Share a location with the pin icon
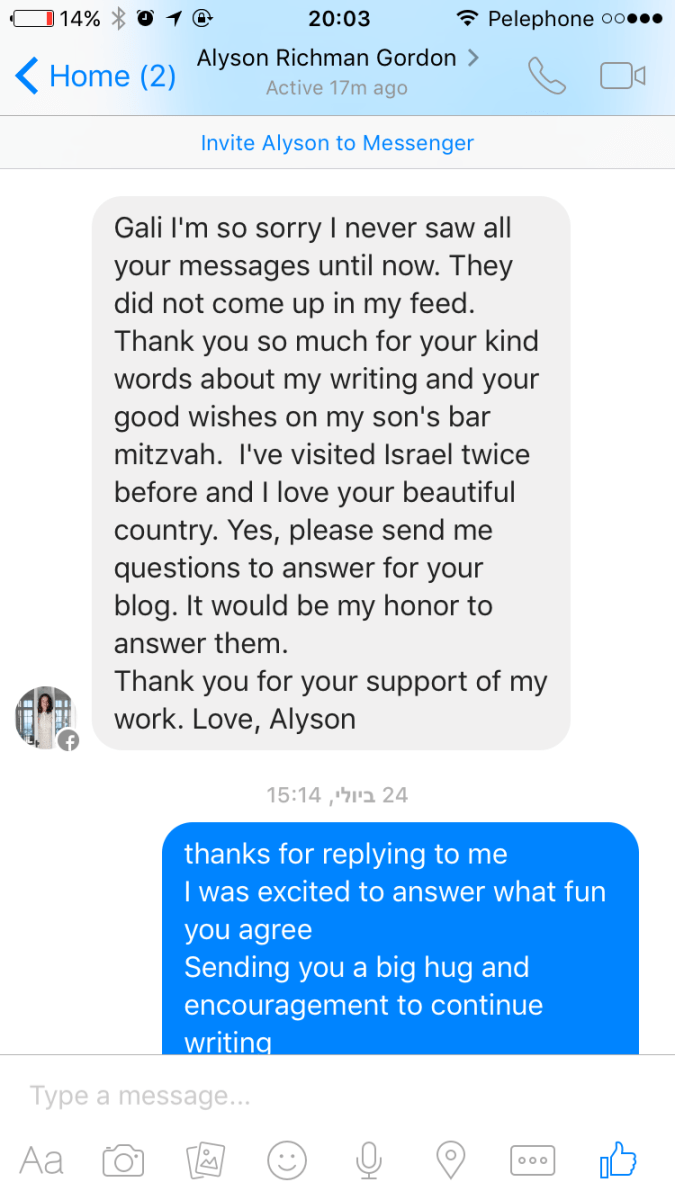 point(451,1161)
